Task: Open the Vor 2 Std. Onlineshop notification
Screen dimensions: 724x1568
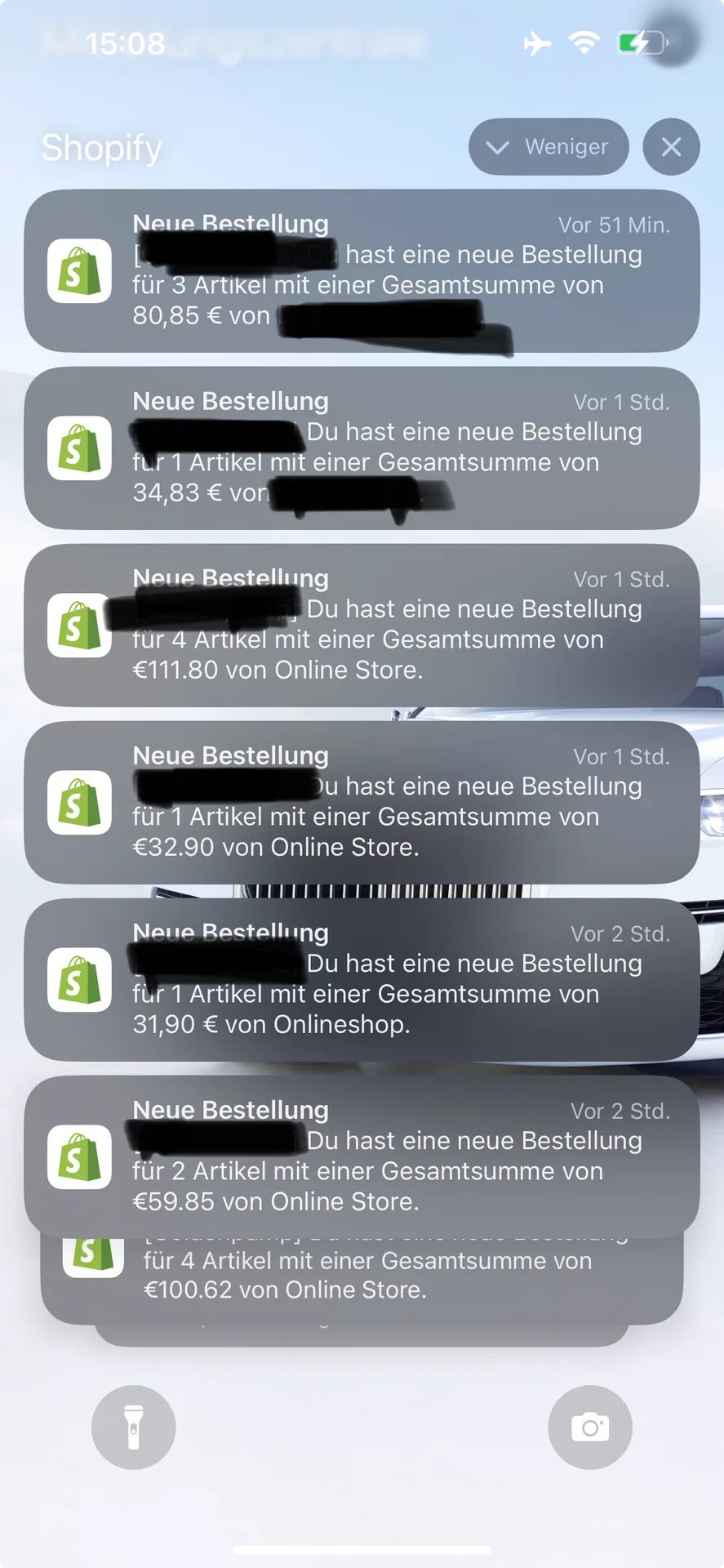Action: coord(362,980)
